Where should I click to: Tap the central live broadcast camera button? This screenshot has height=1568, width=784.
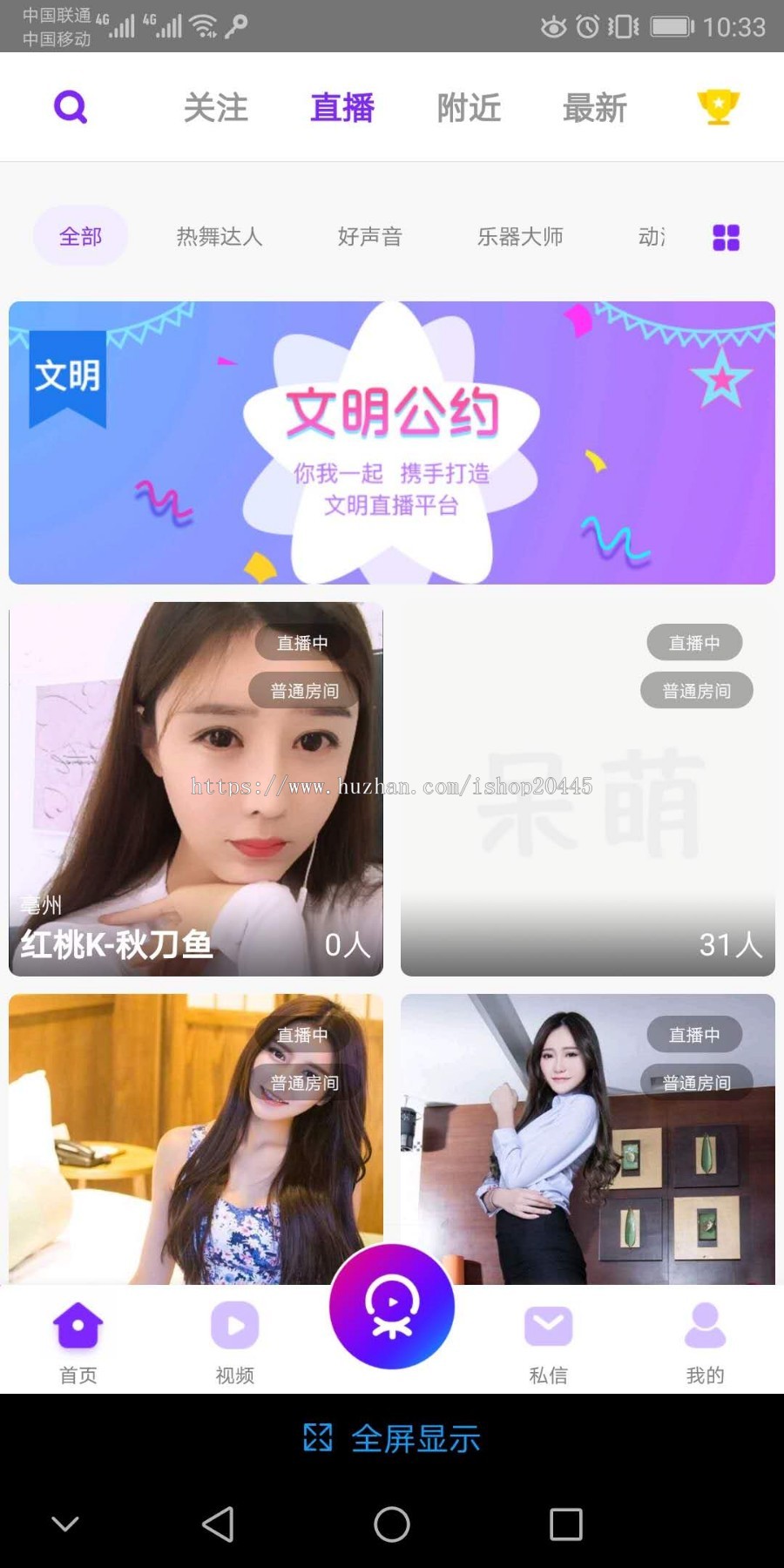click(391, 1307)
